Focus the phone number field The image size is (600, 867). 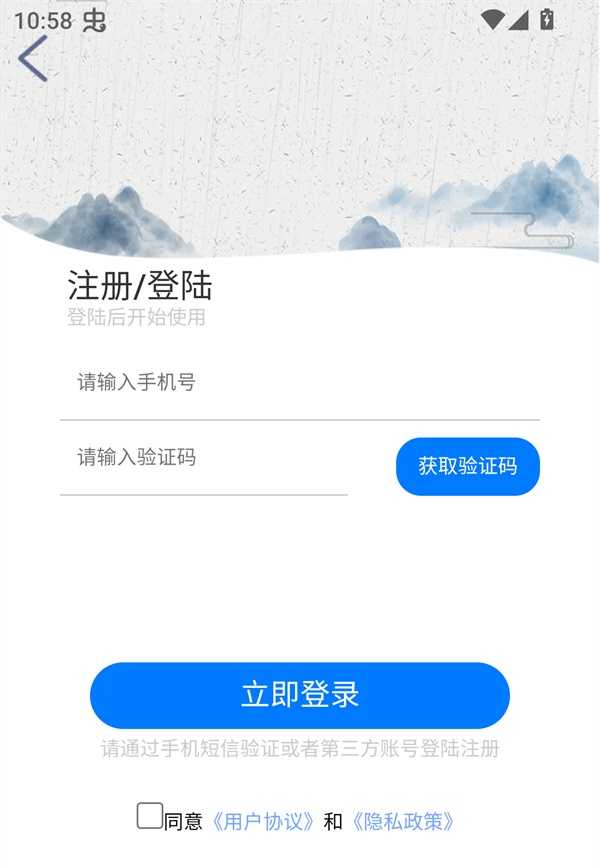(298, 383)
